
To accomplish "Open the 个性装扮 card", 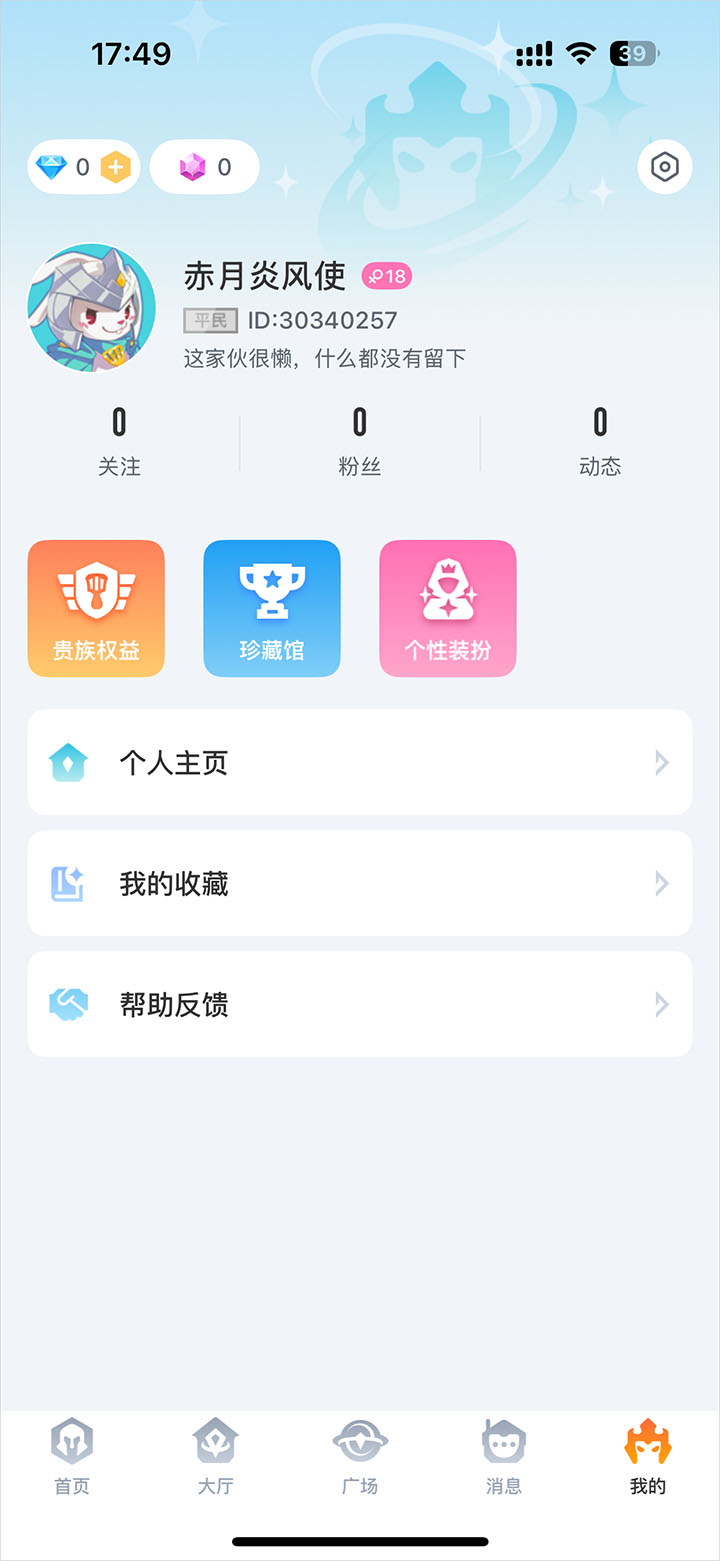I will click(448, 608).
